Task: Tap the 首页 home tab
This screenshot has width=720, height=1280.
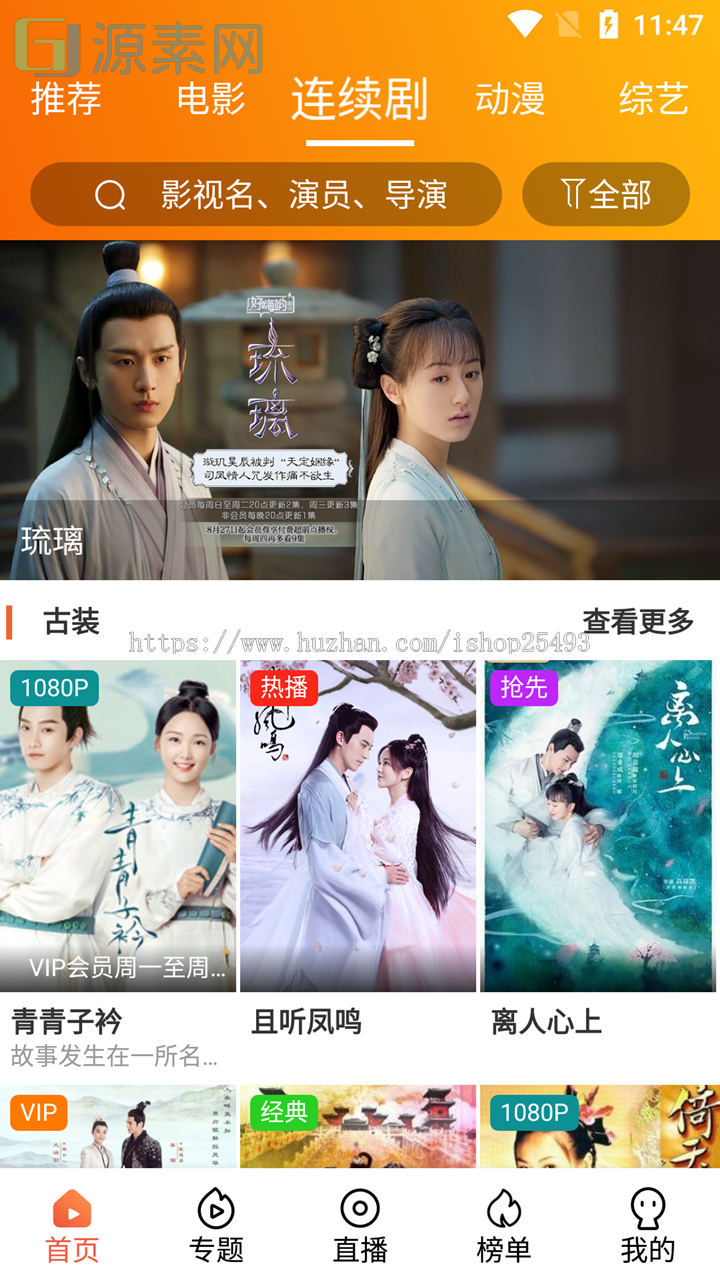Action: [x=72, y=1226]
